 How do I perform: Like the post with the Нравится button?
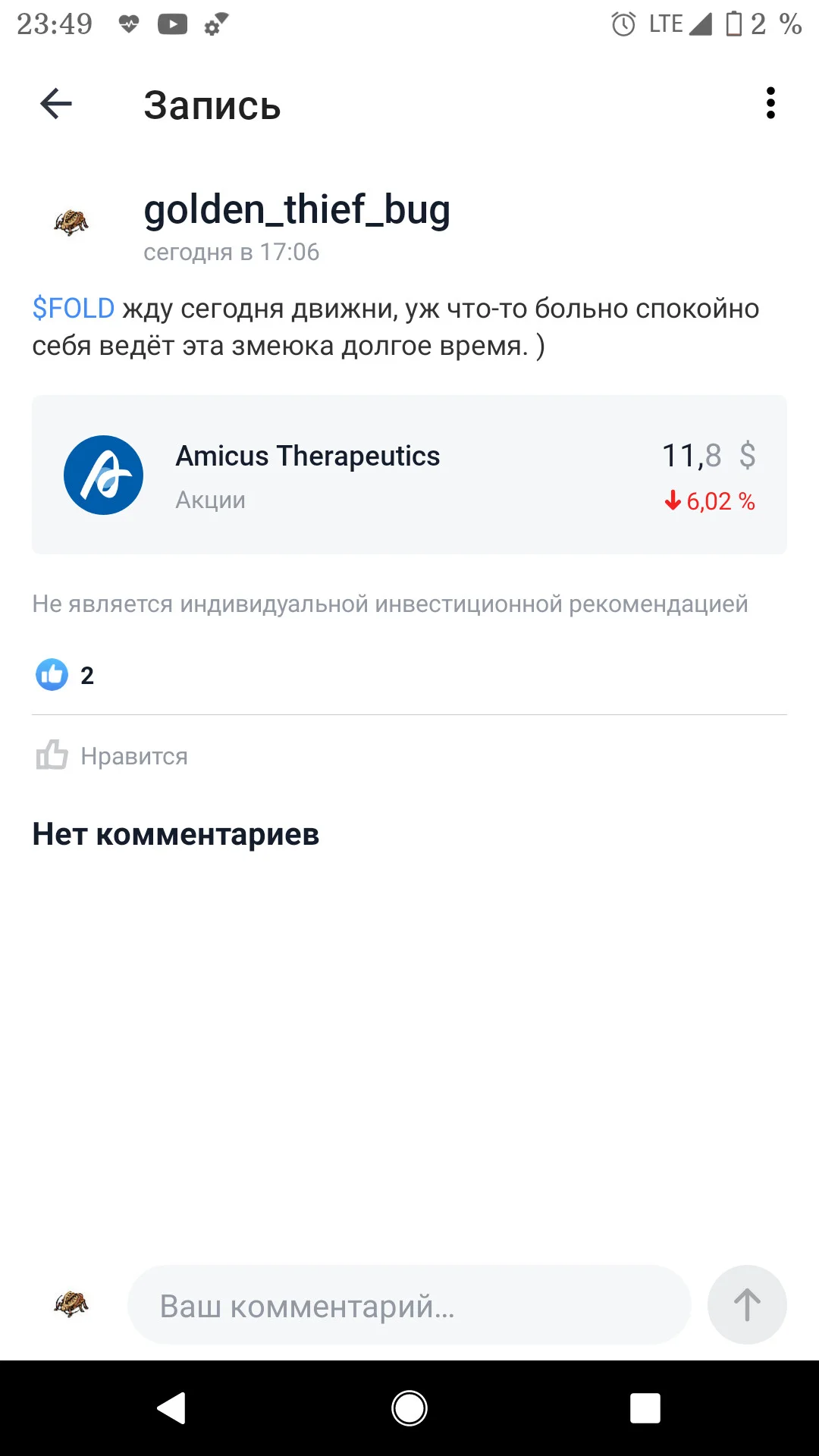tap(111, 755)
